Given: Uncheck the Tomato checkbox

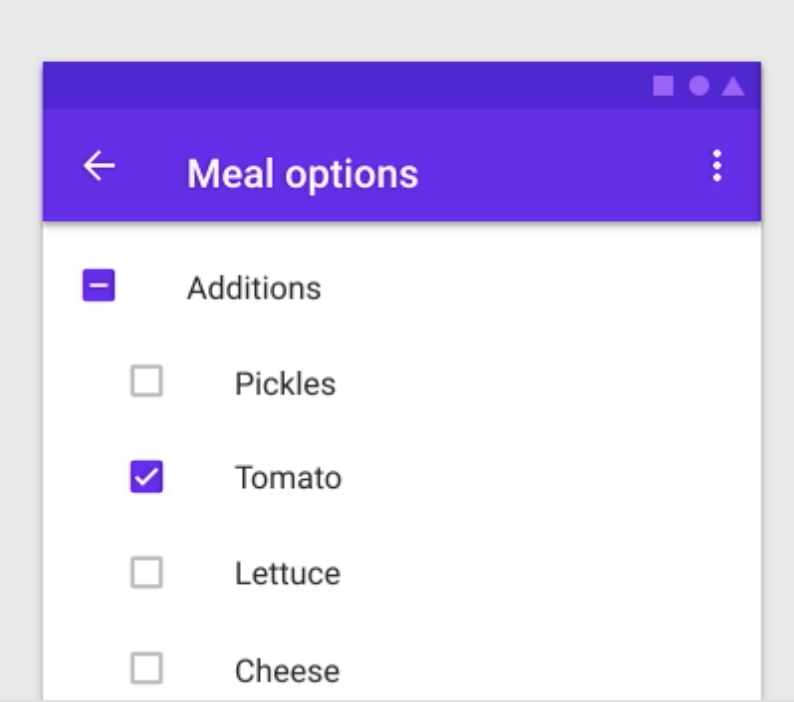Looking at the screenshot, I should tap(147, 477).
